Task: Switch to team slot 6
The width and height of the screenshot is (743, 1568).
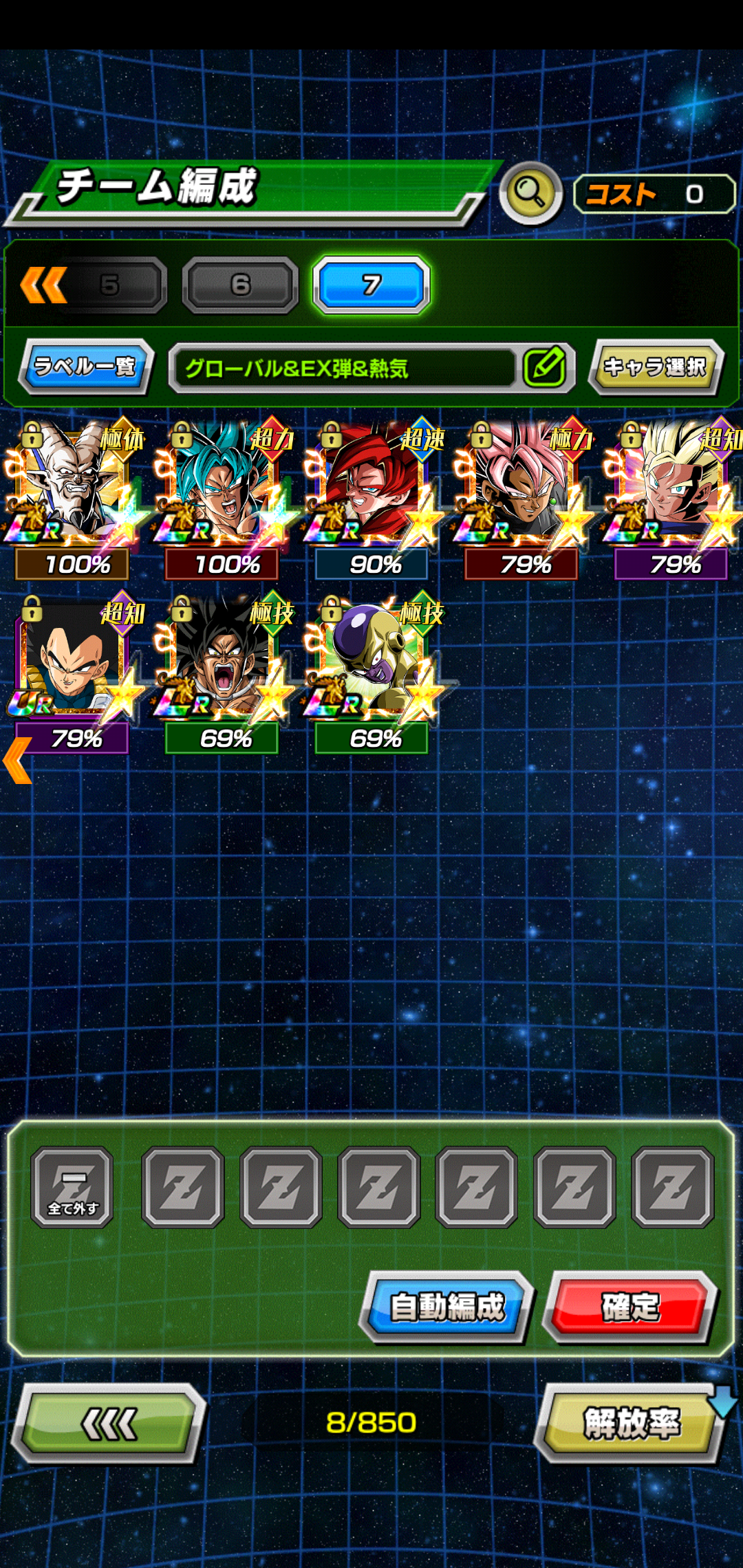Action: click(240, 285)
